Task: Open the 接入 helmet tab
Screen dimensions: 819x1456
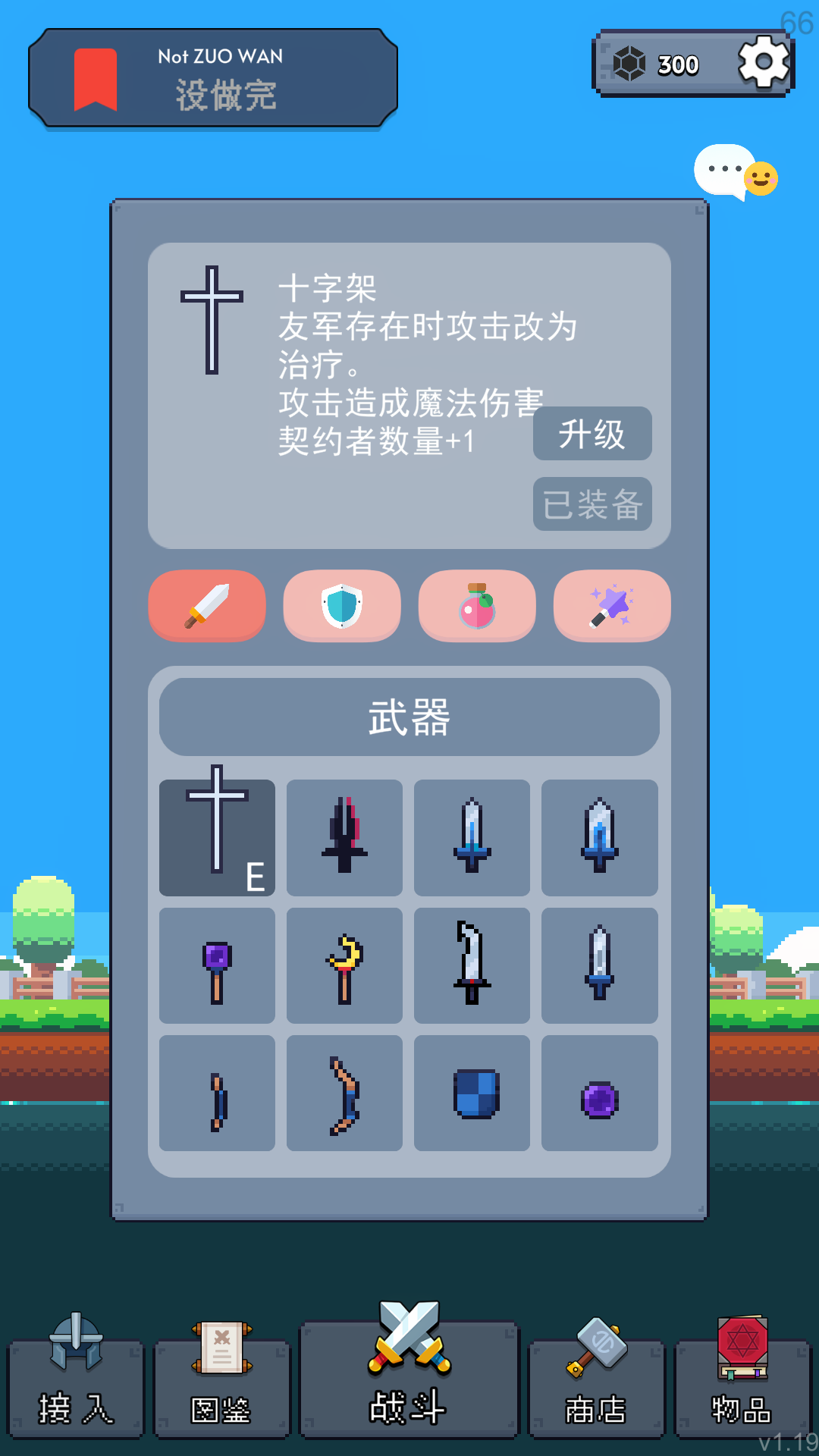Action: coord(76,1376)
